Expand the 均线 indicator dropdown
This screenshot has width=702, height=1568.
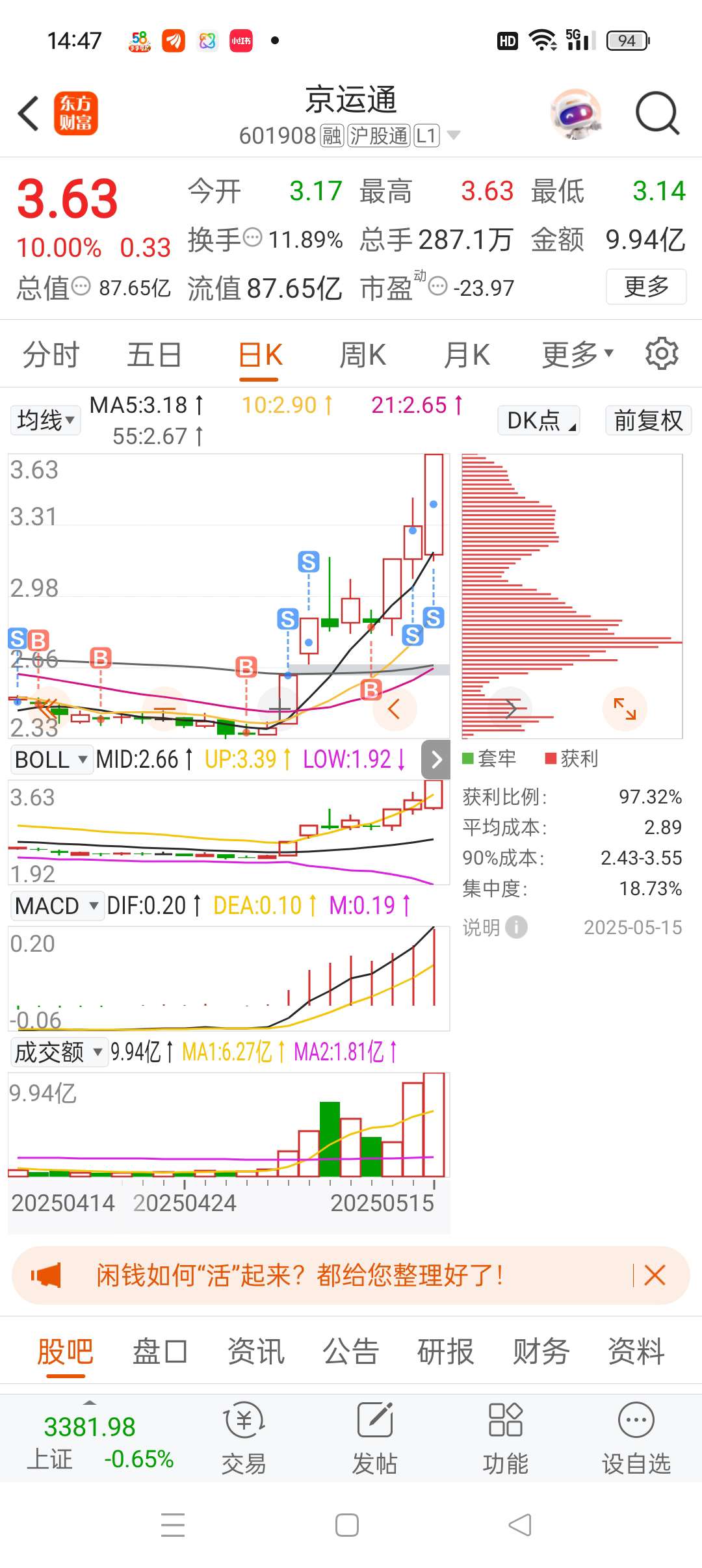[45, 420]
